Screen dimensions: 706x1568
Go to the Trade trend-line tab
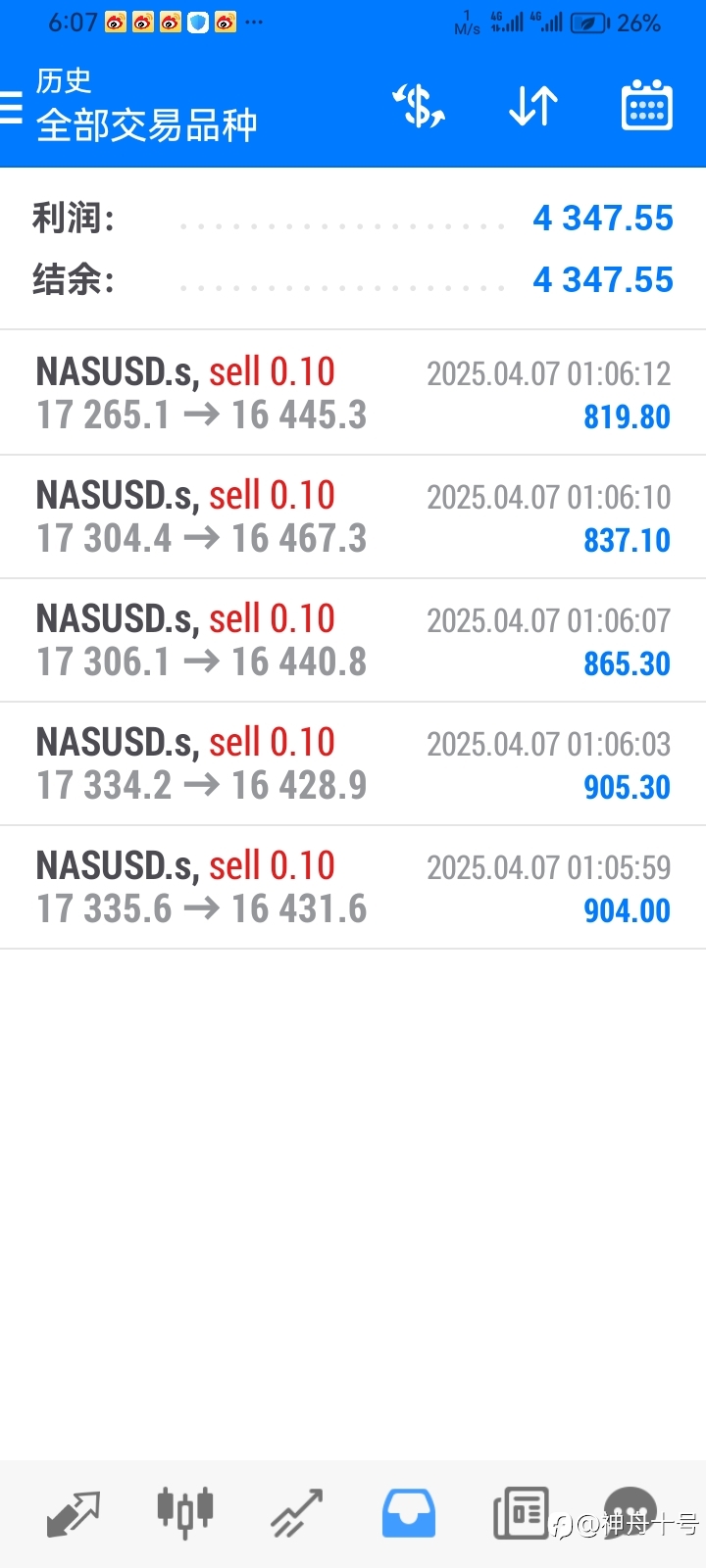(x=297, y=1514)
